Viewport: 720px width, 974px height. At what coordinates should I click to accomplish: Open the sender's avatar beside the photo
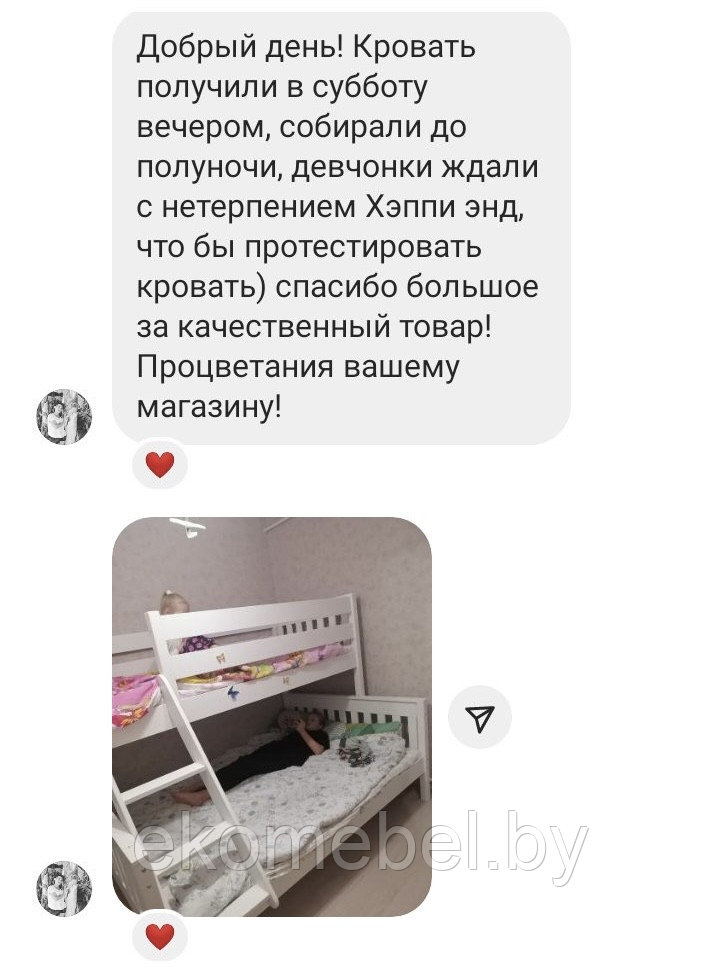pos(64,886)
